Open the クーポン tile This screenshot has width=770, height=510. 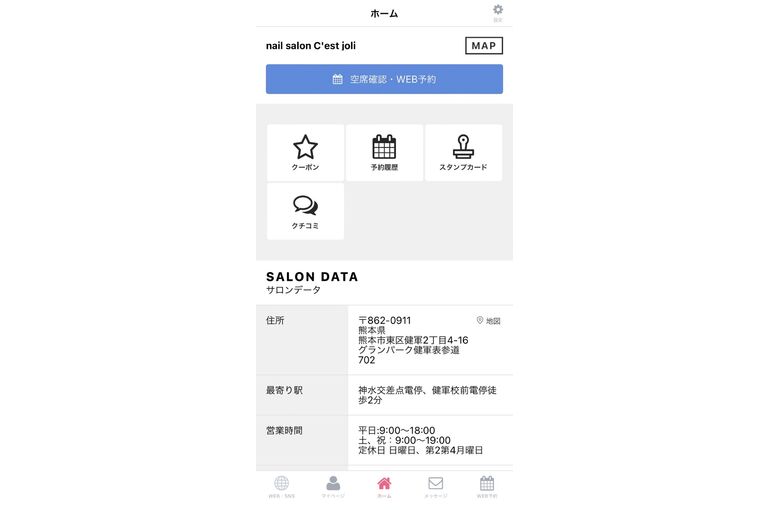[x=305, y=153]
